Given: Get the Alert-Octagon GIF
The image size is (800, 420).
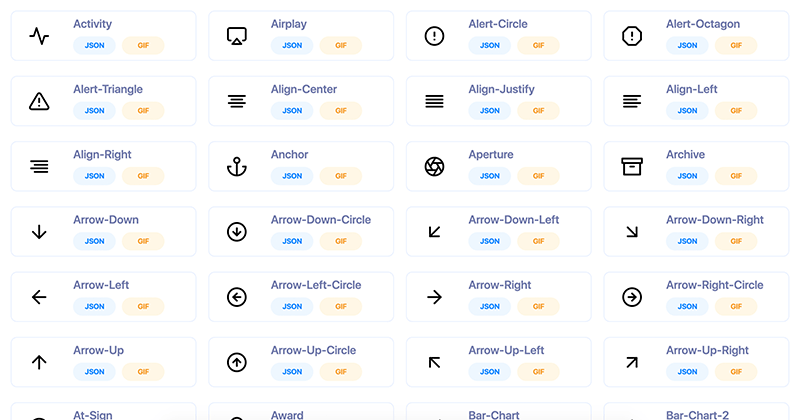Looking at the screenshot, I should tap(737, 45).
